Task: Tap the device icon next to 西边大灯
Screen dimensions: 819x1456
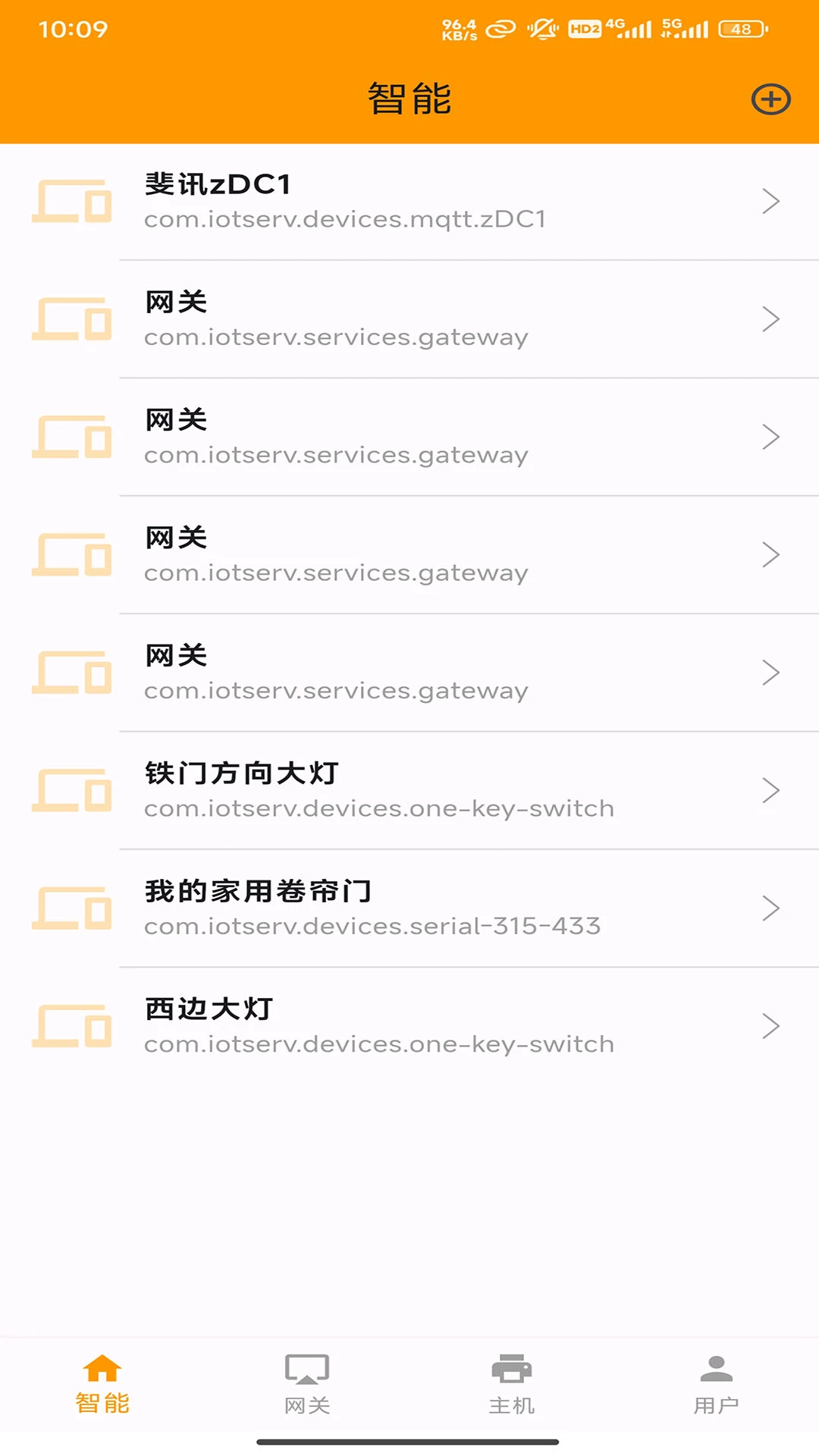Action: [71, 1026]
